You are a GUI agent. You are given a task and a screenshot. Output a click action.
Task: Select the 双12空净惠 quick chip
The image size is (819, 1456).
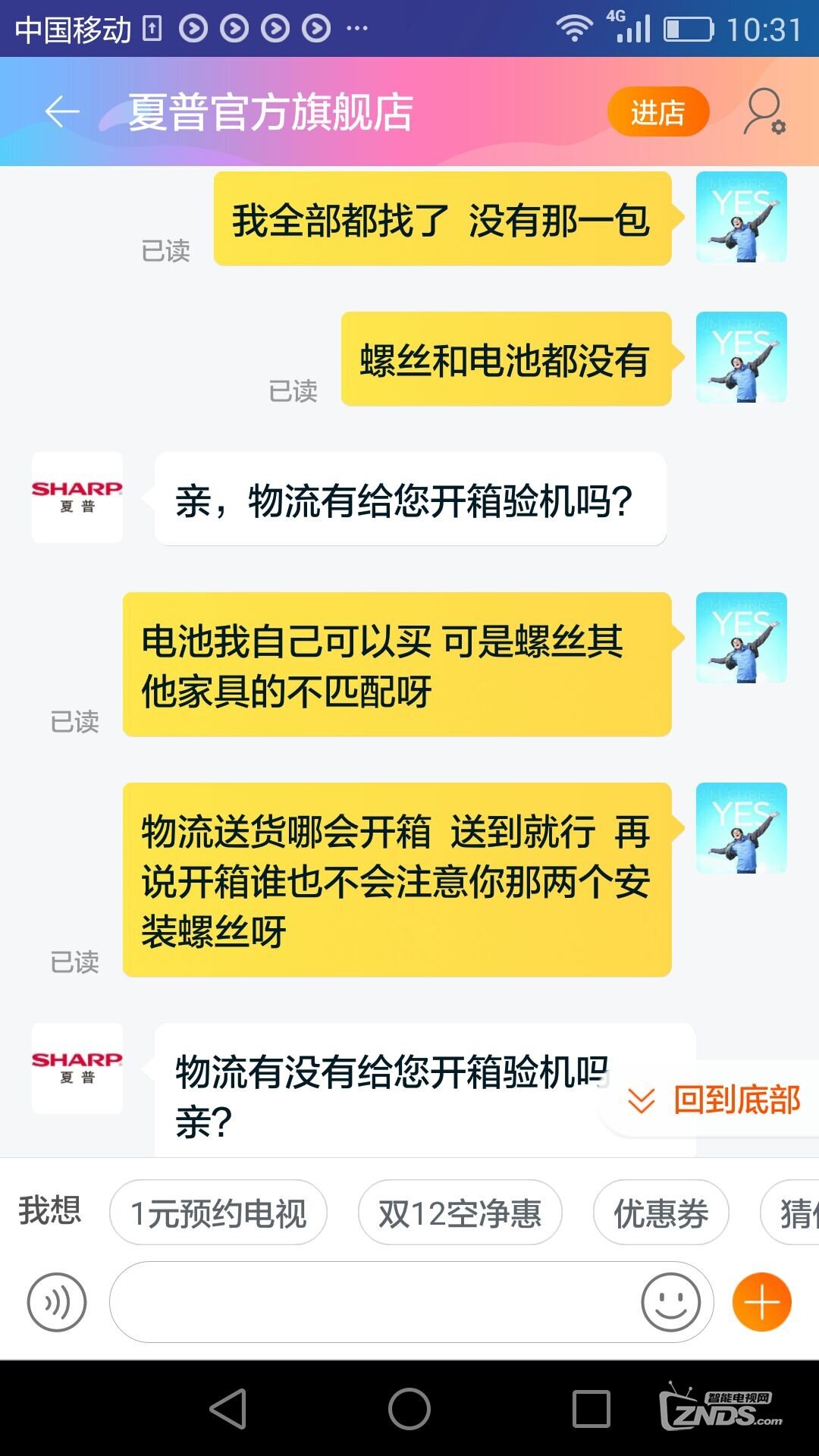click(460, 1213)
